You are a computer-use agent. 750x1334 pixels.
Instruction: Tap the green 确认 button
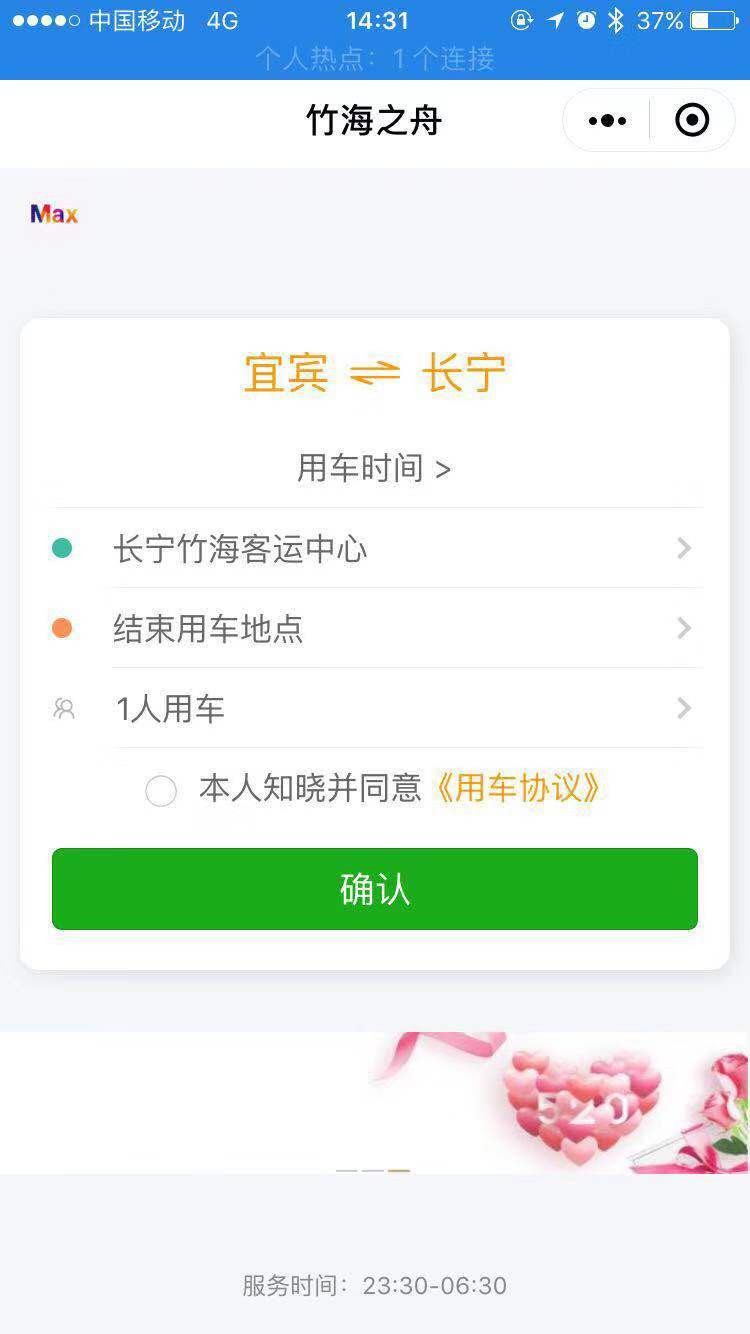click(375, 889)
